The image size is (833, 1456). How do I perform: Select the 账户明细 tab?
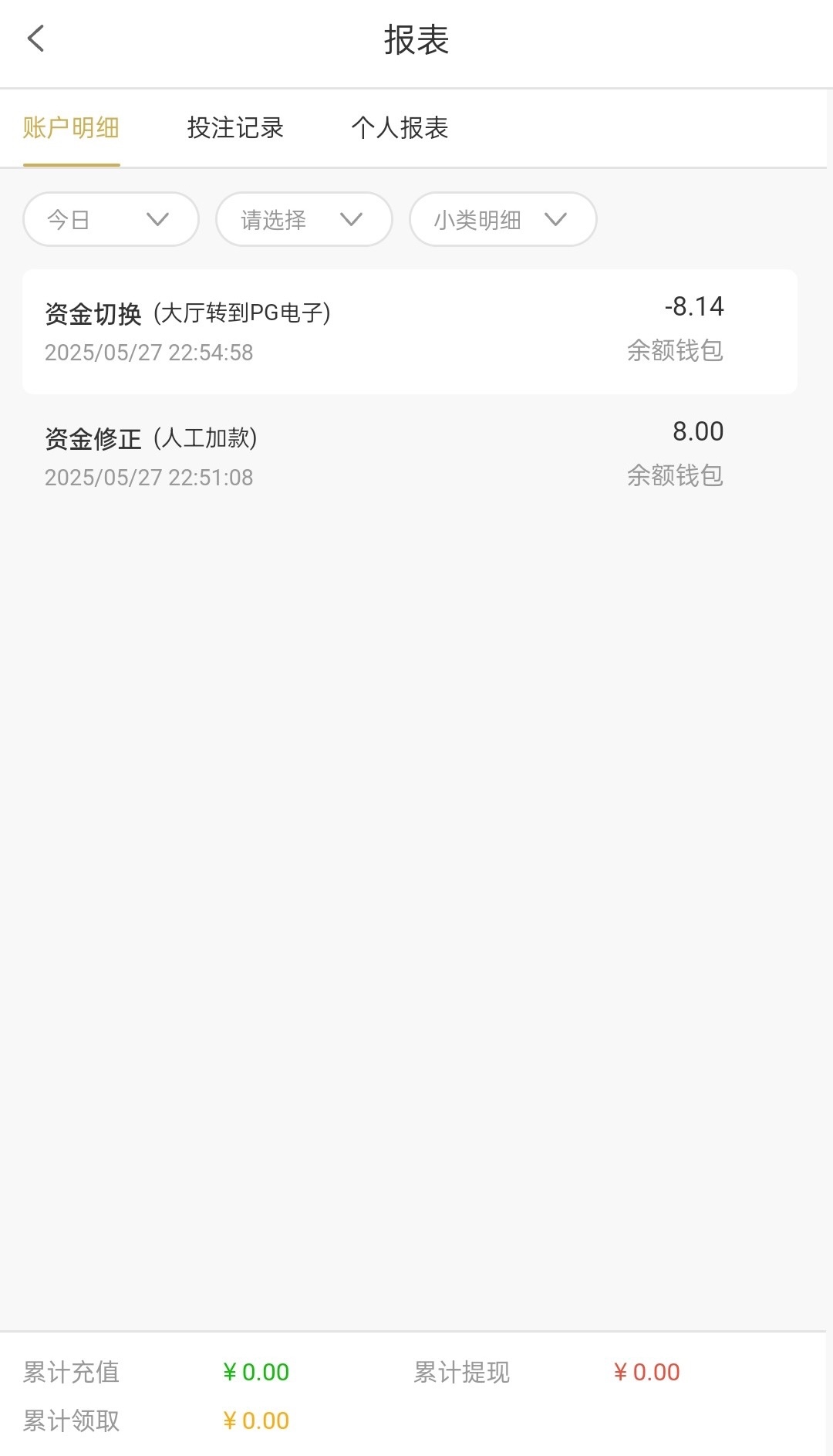tap(71, 128)
